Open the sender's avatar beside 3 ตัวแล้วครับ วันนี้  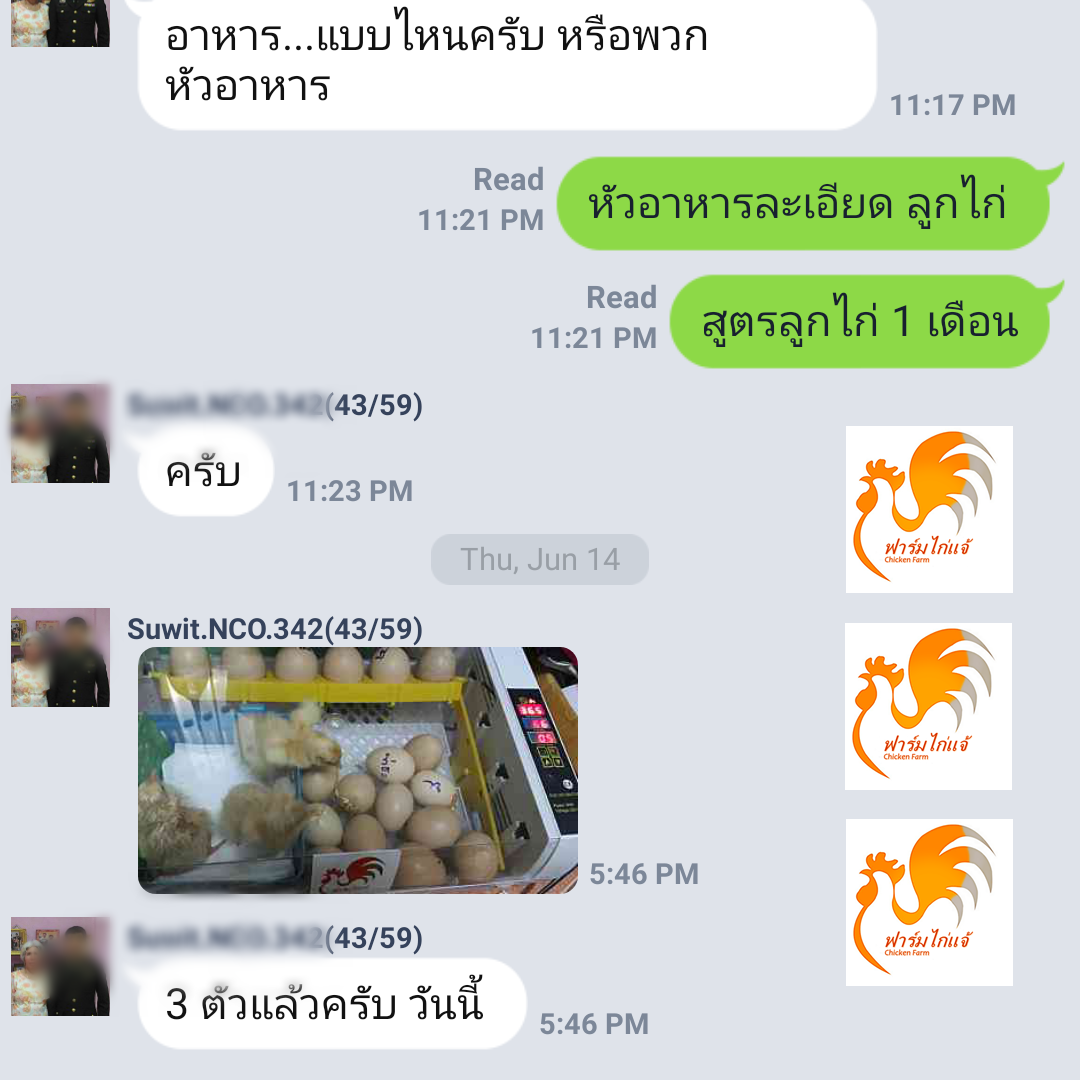click(x=60, y=965)
